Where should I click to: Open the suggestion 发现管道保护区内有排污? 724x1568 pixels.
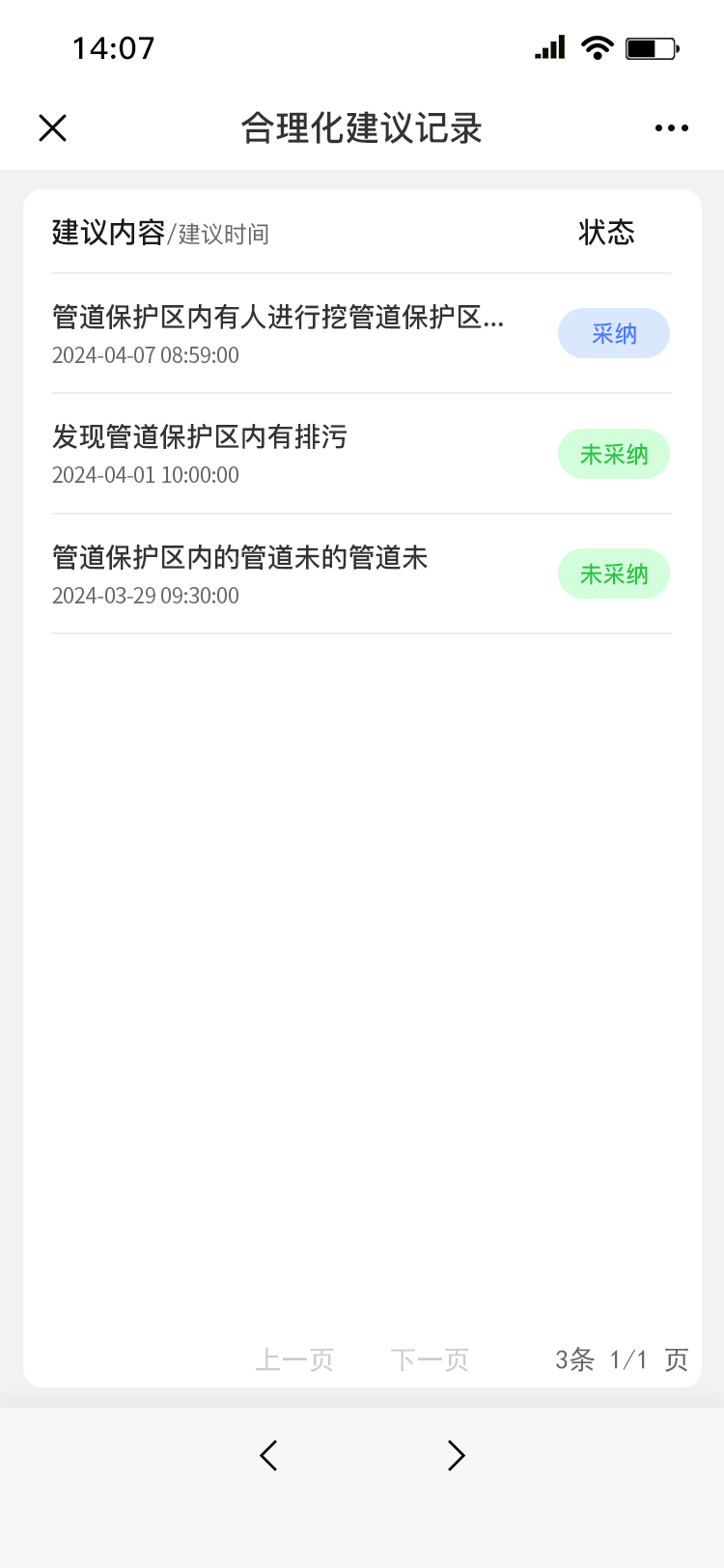pyautogui.click(x=362, y=454)
